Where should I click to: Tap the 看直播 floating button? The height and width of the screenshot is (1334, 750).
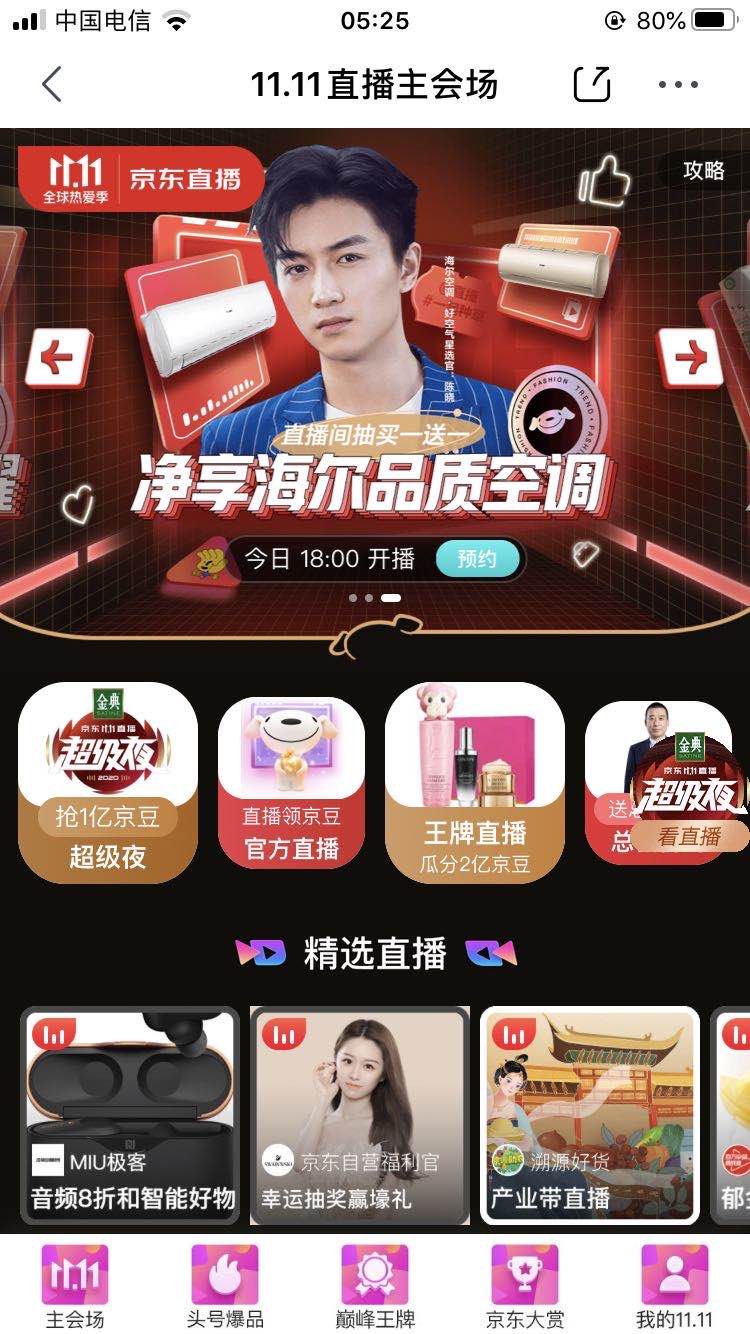[690, 836]
